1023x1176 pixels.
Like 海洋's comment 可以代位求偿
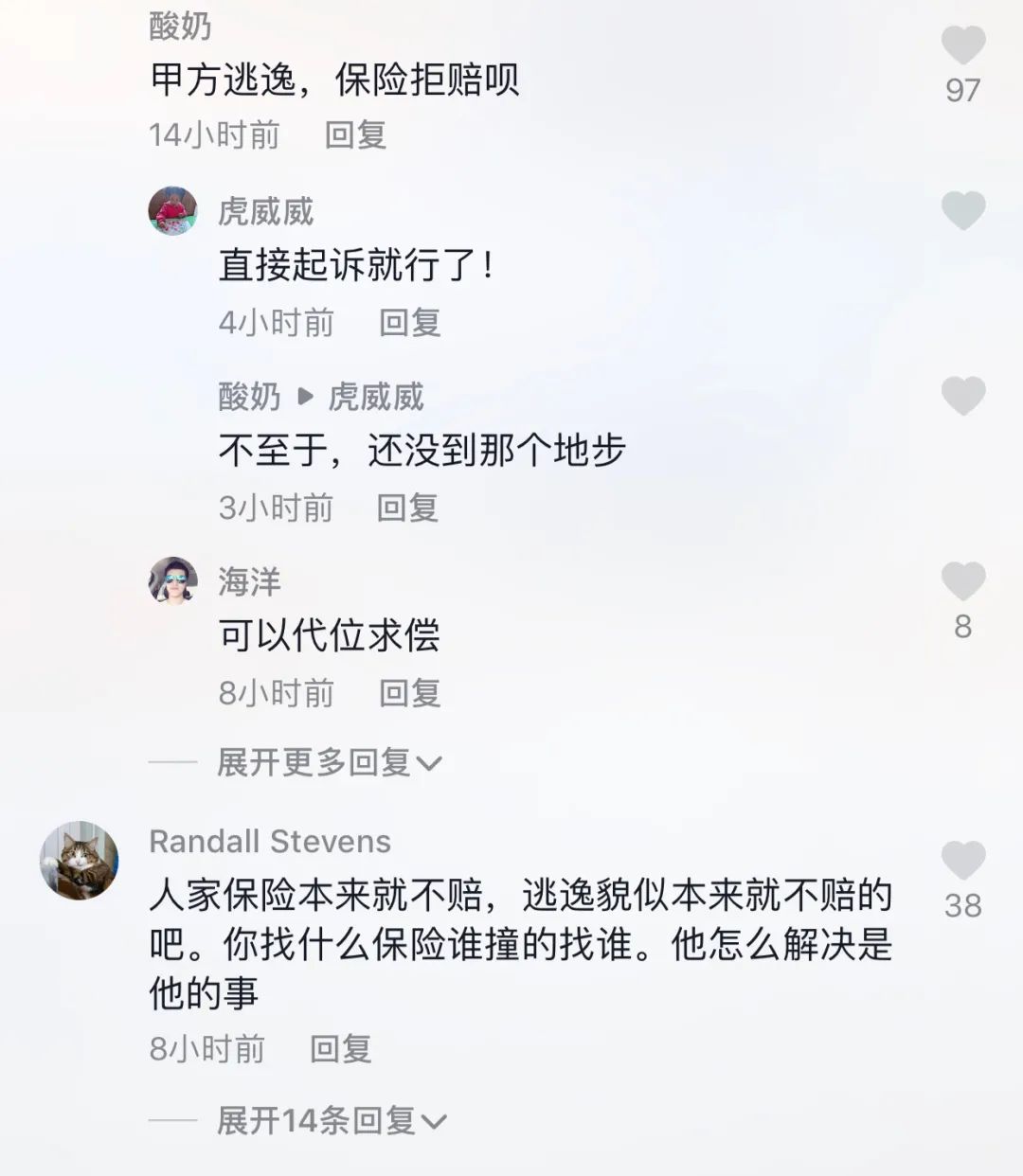pyautogui.click(x=962, y=580)
